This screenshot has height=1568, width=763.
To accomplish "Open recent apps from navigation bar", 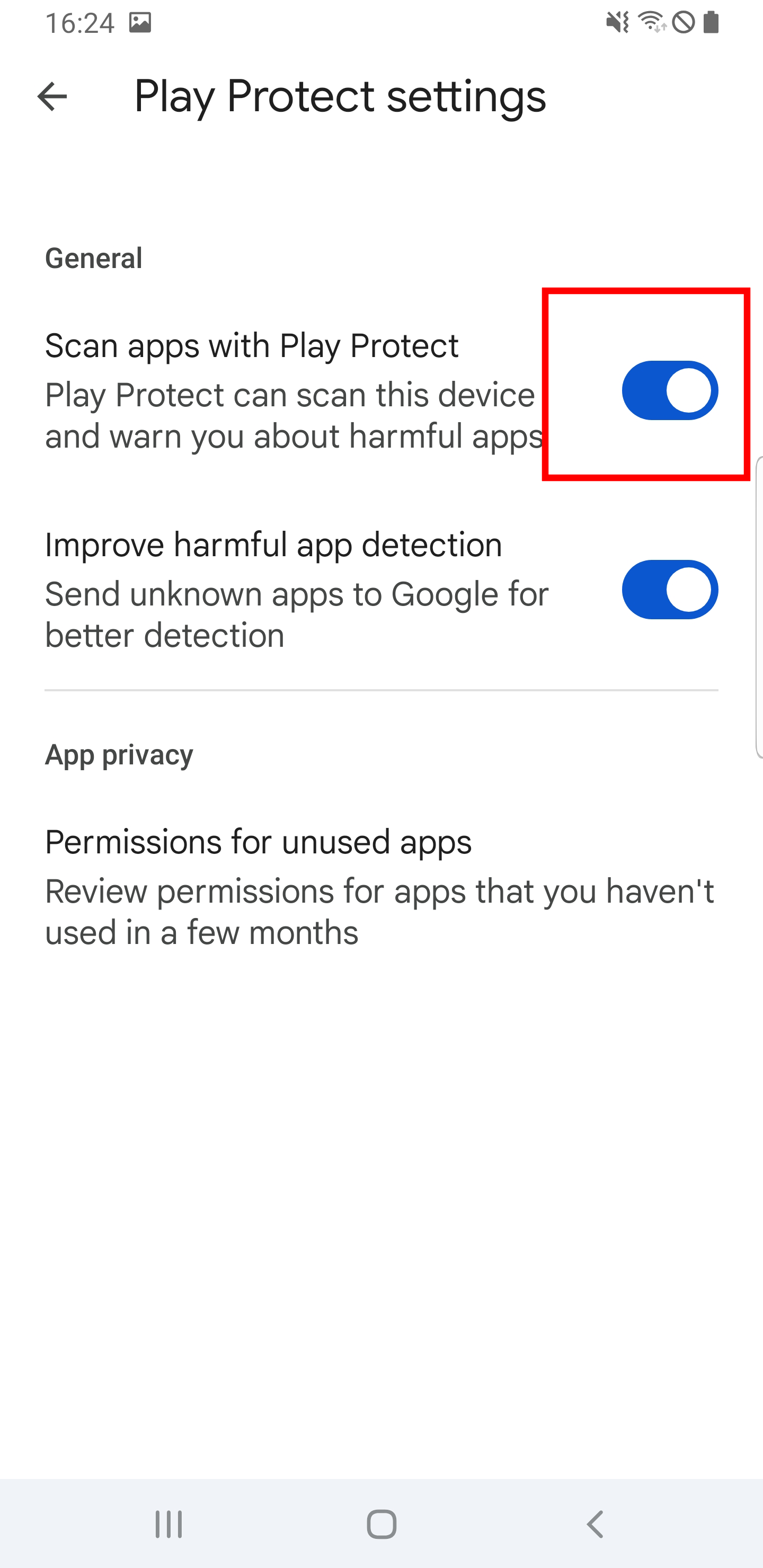I will (168, 1524).
